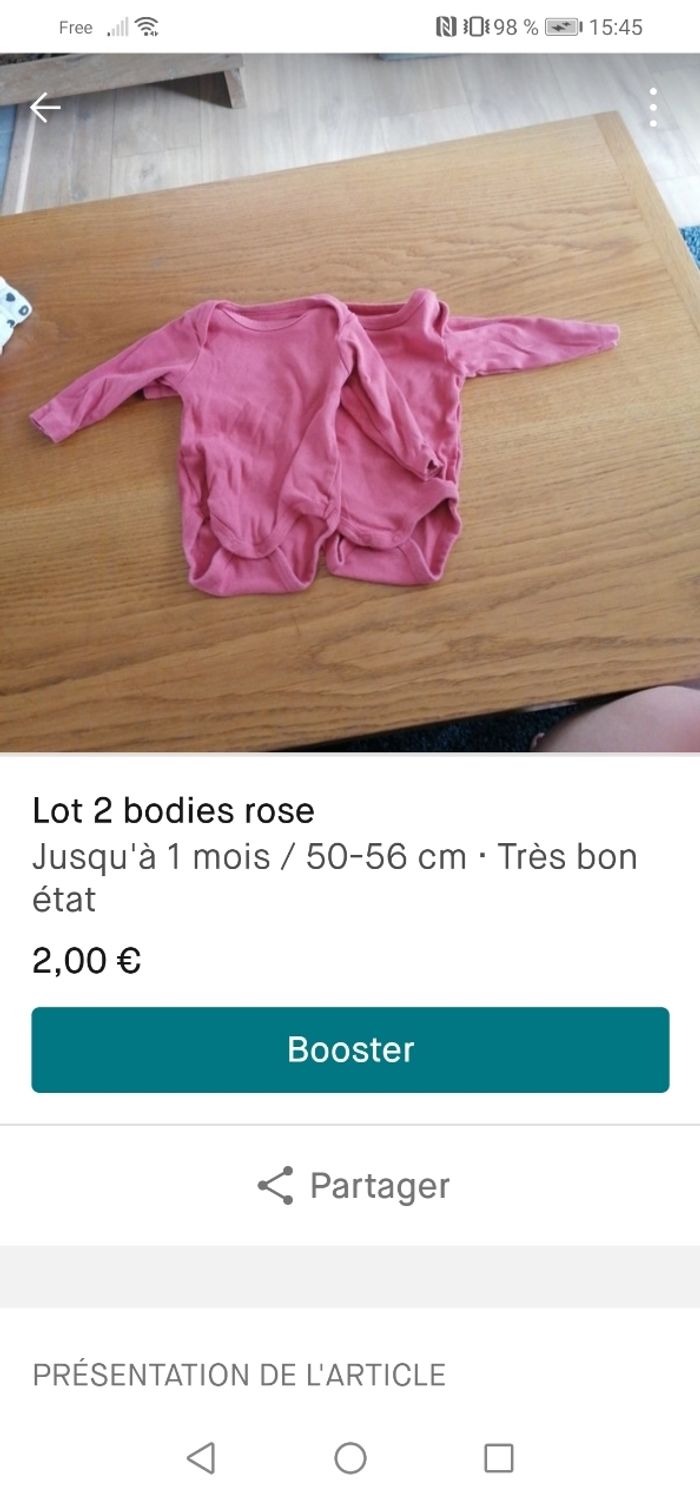Share this listing via Partager
The width and height of the screenshot is (700, 1498).
352,1185
